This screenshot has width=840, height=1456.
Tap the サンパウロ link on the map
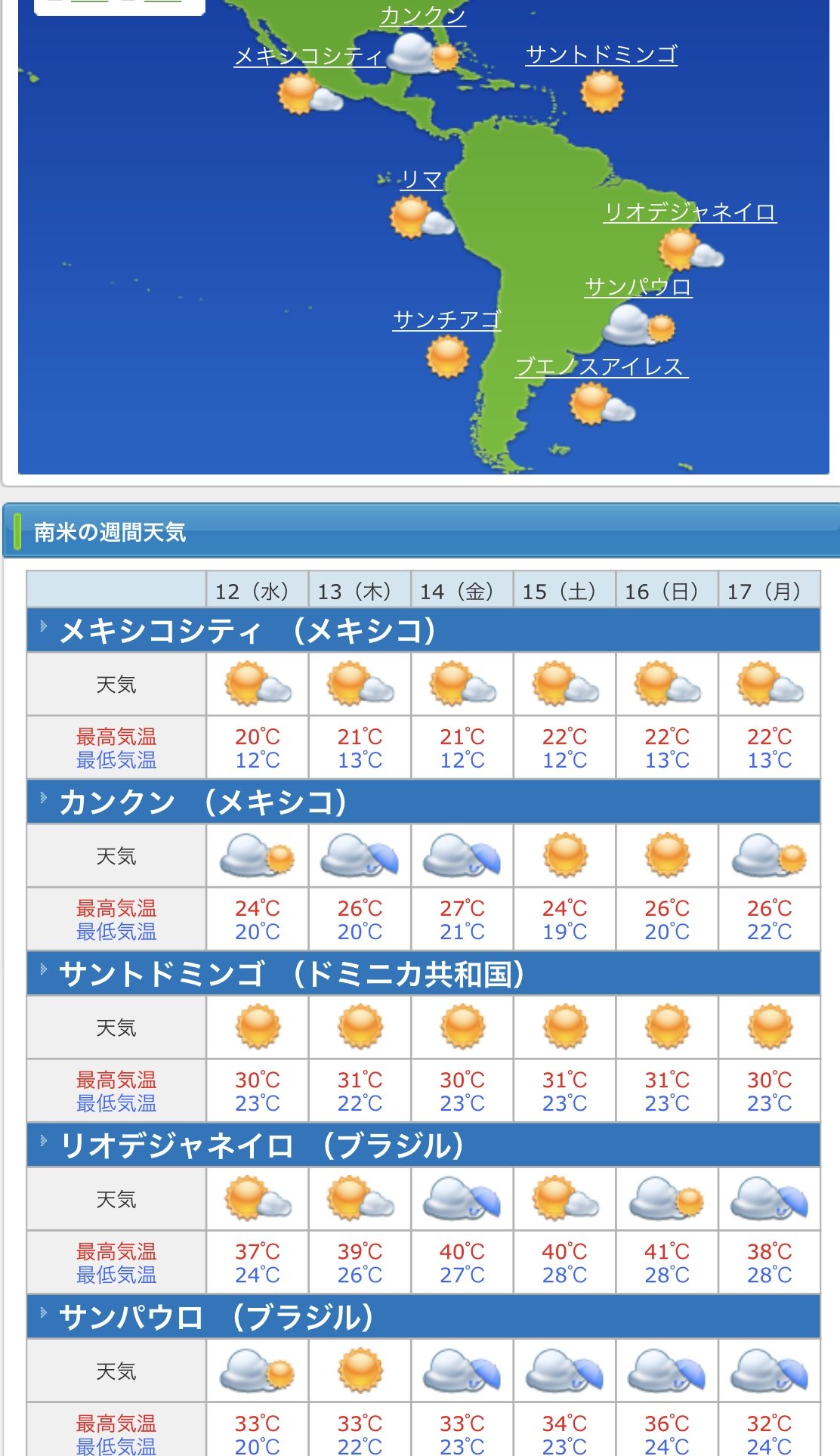(638, 286)
